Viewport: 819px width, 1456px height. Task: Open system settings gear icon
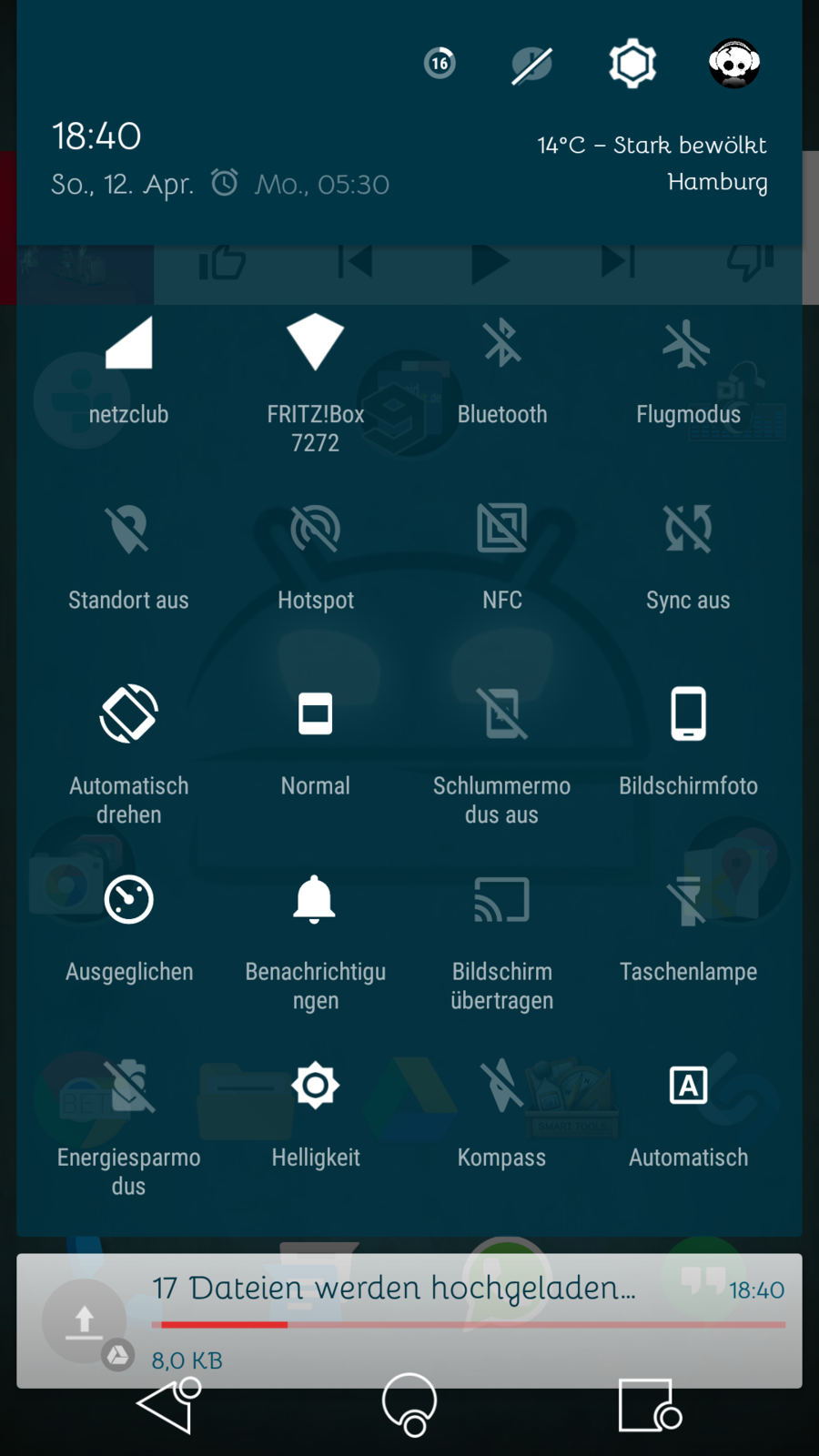[x=632, y=64]
